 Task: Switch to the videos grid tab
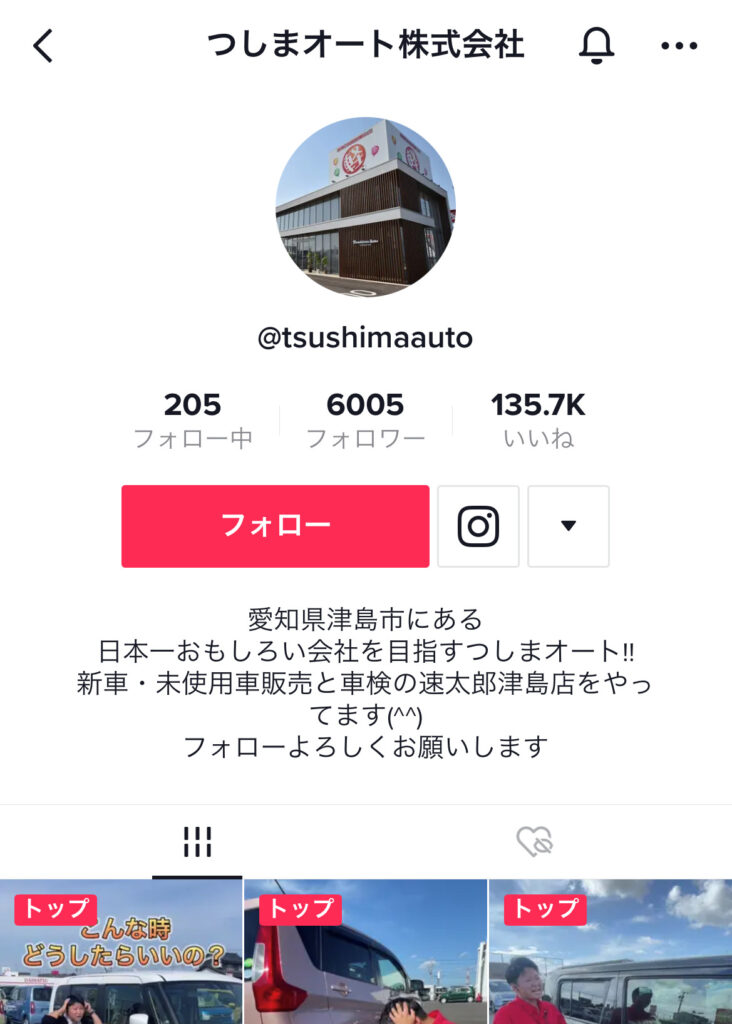pos(197,843)
